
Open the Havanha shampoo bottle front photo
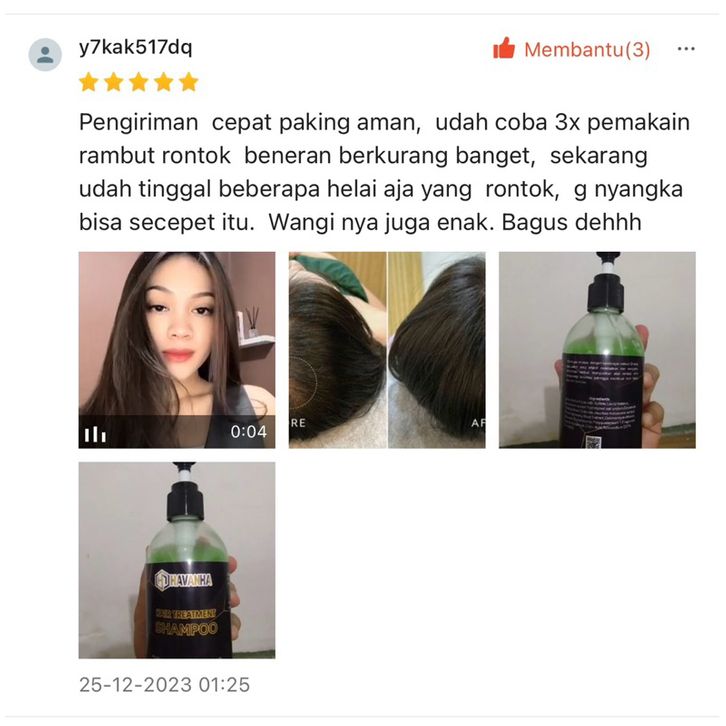(177, 559)
